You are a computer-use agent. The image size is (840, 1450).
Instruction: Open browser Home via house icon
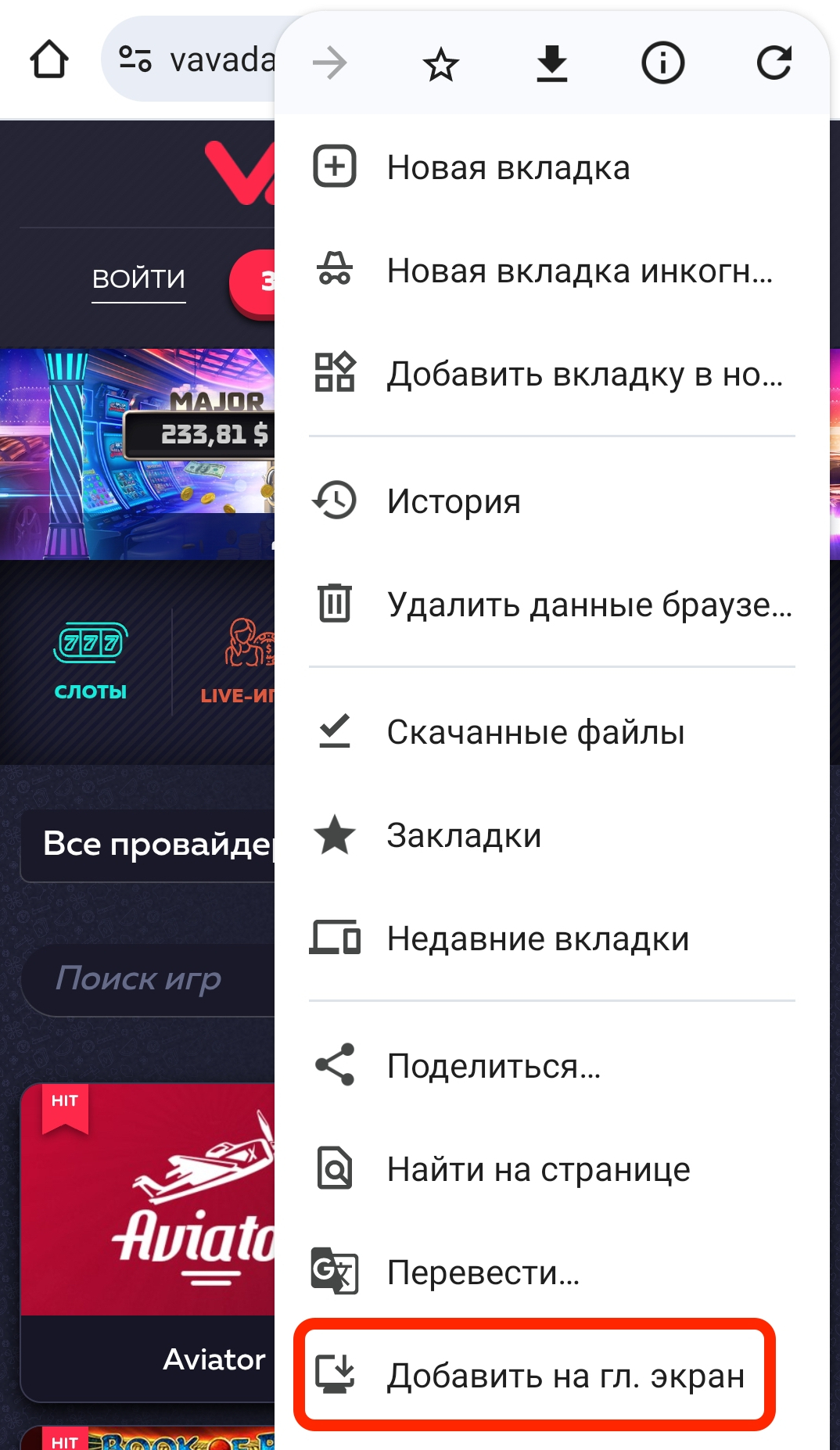(49, 59)
